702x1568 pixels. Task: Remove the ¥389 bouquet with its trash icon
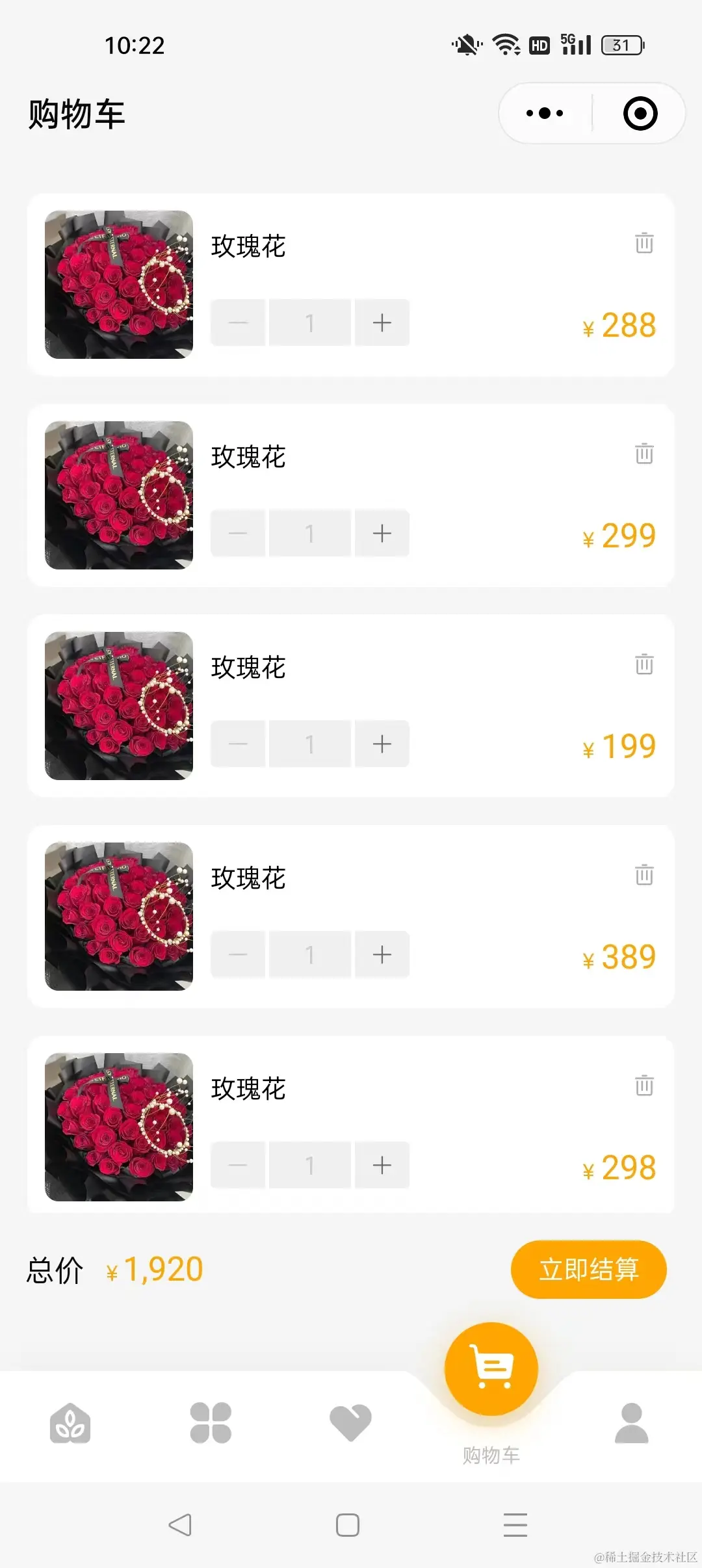coord(644,875)
